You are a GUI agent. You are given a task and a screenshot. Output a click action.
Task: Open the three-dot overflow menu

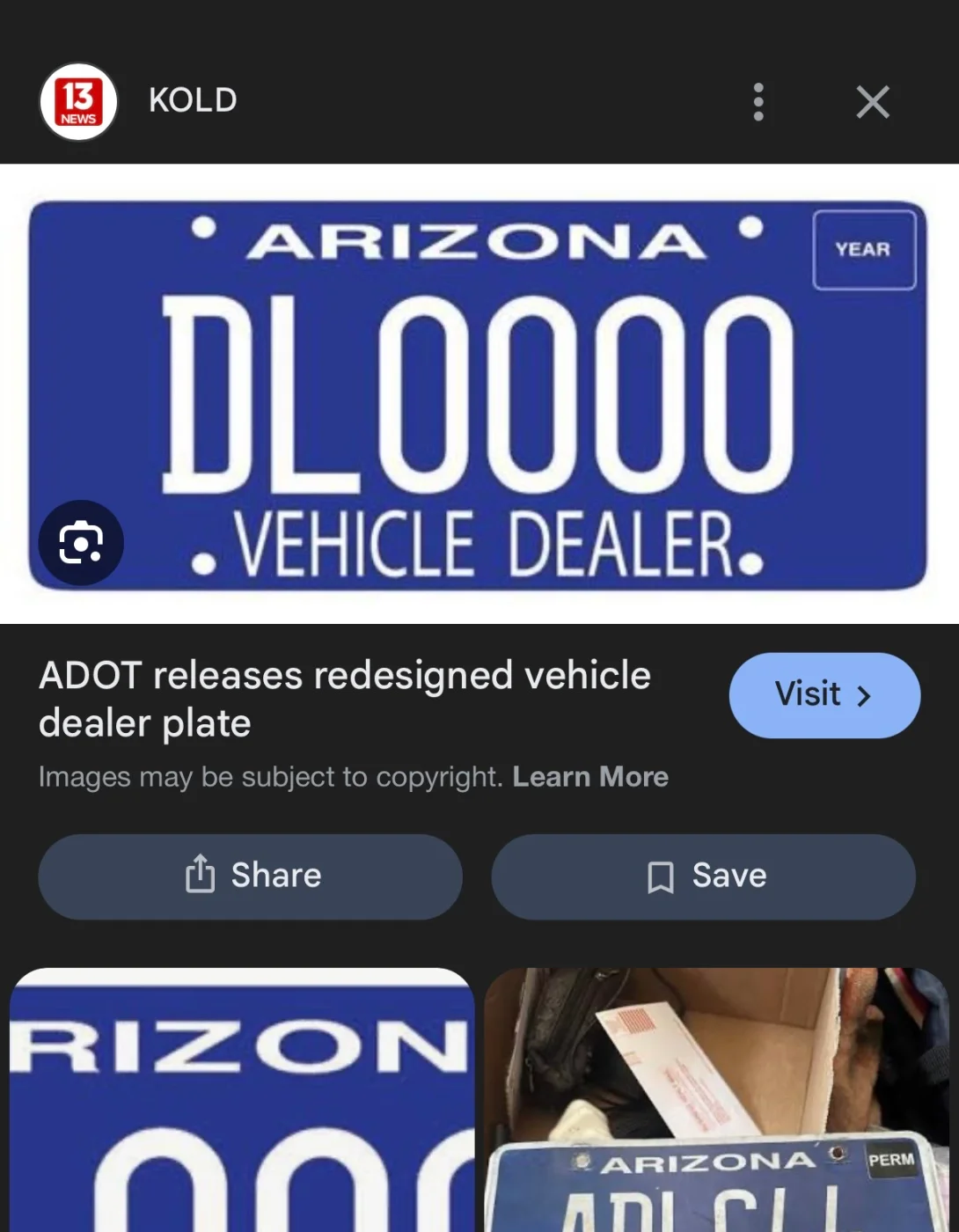point(758,102)
